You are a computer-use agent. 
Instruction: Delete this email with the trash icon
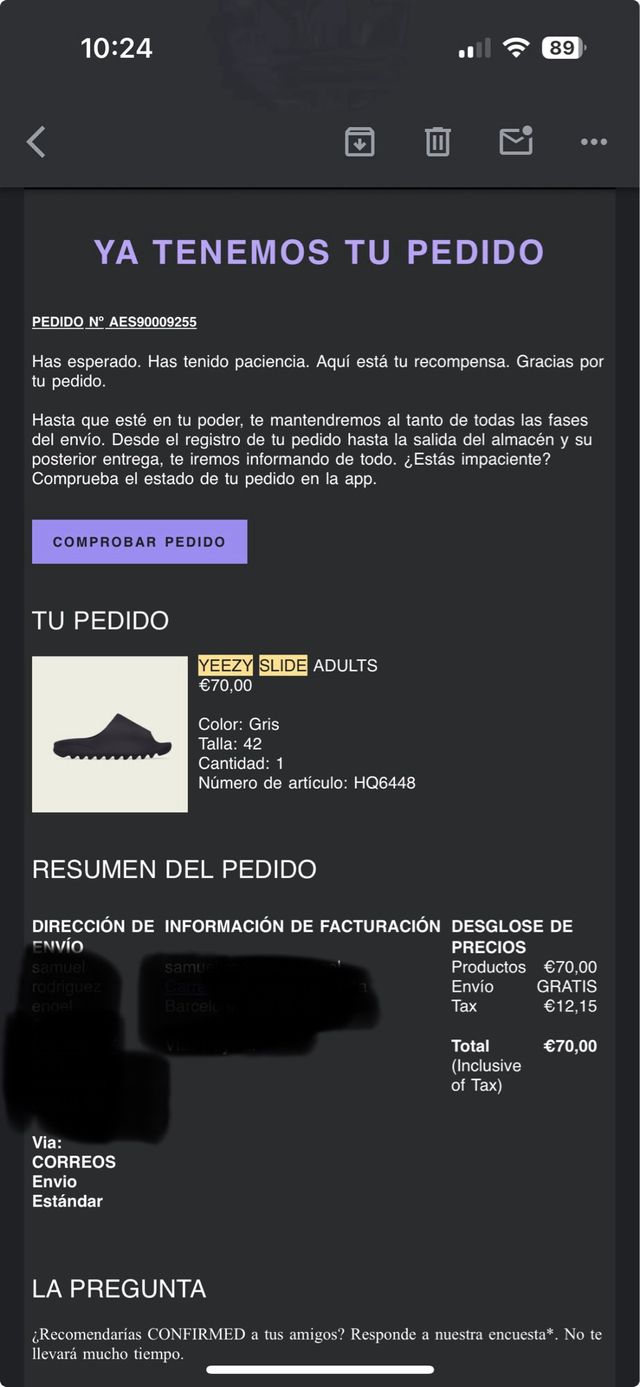click(437, 142)
